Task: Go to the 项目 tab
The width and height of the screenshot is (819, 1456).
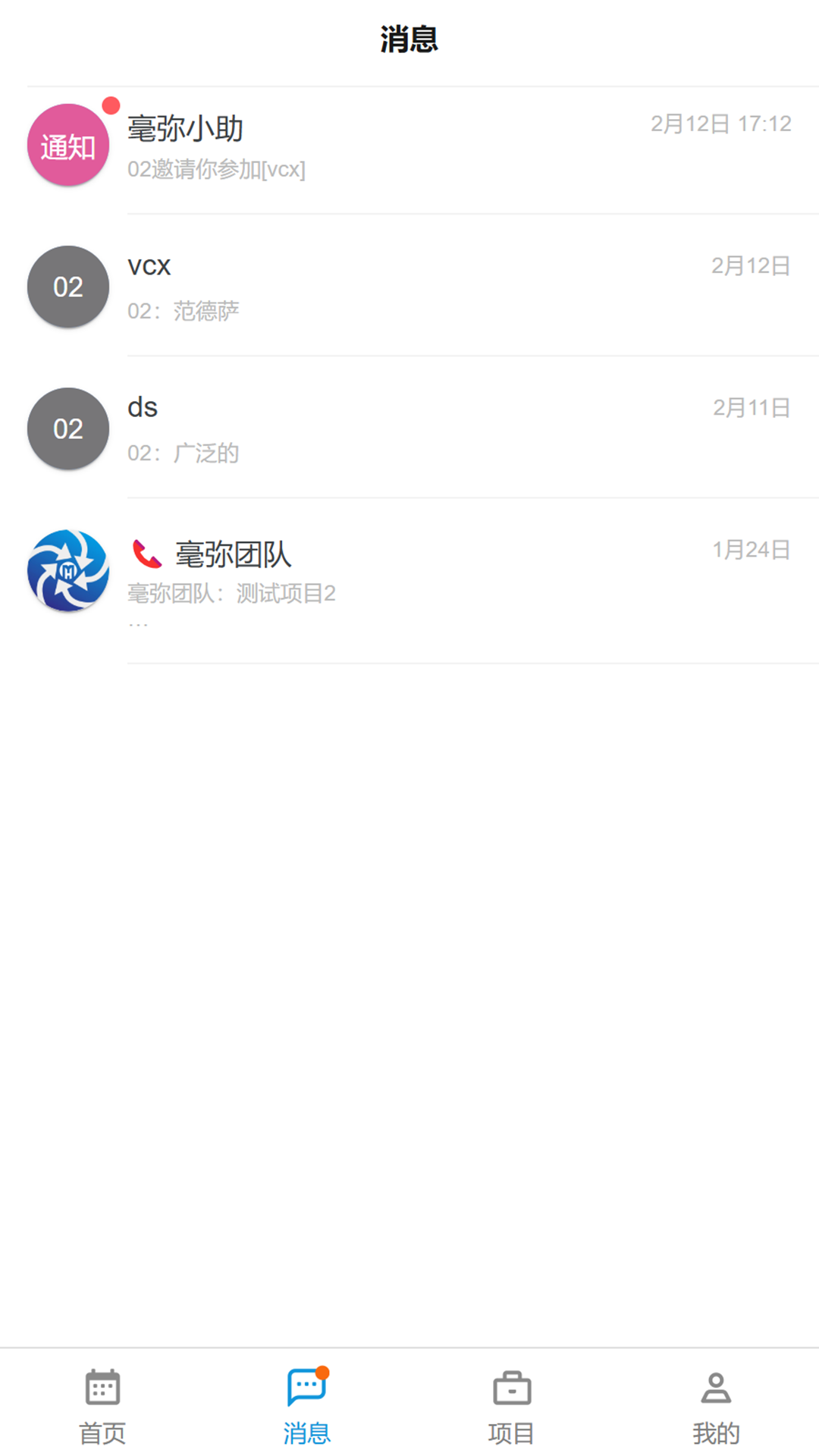Action: 512,1407
